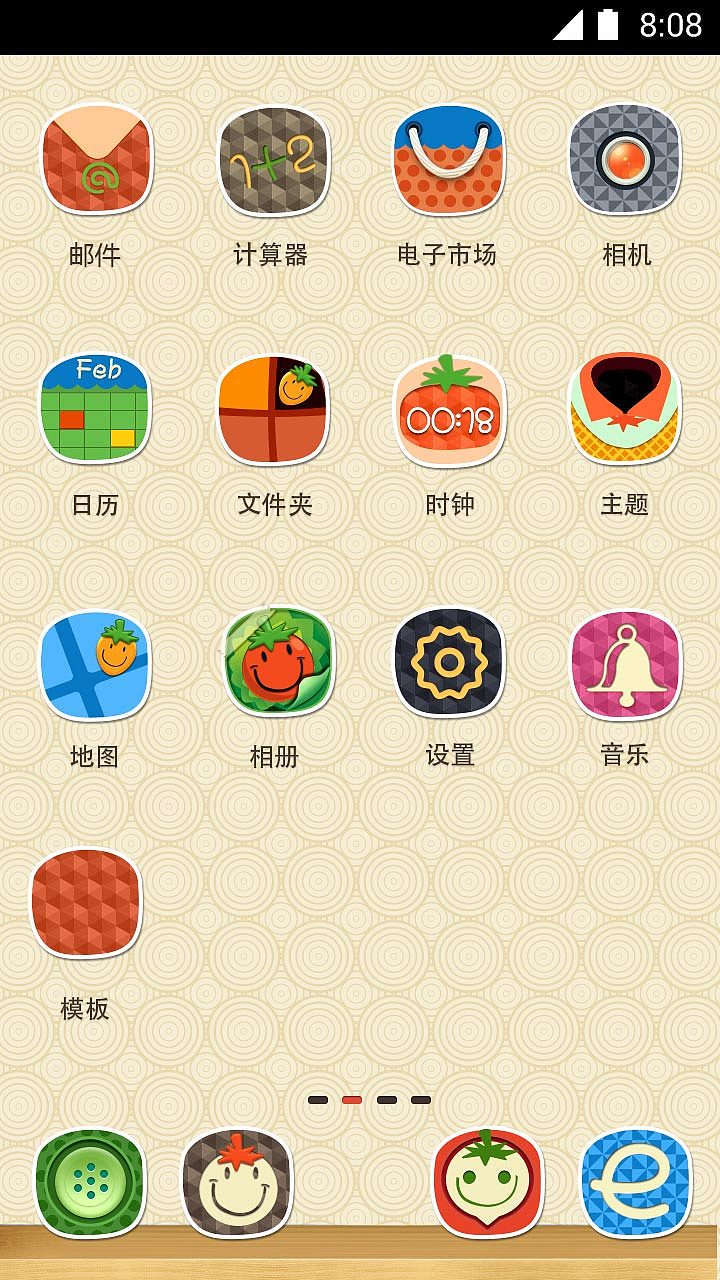
Task: Select the highlighted red page indicator dot
Action: (350, 1098)
